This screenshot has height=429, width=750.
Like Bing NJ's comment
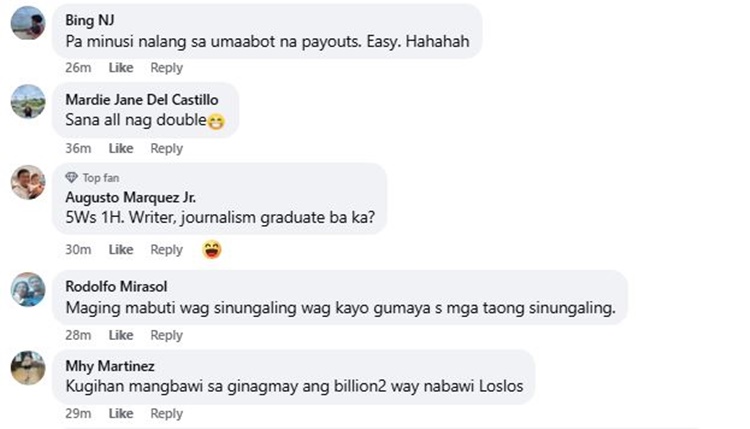tap(121, 68)
